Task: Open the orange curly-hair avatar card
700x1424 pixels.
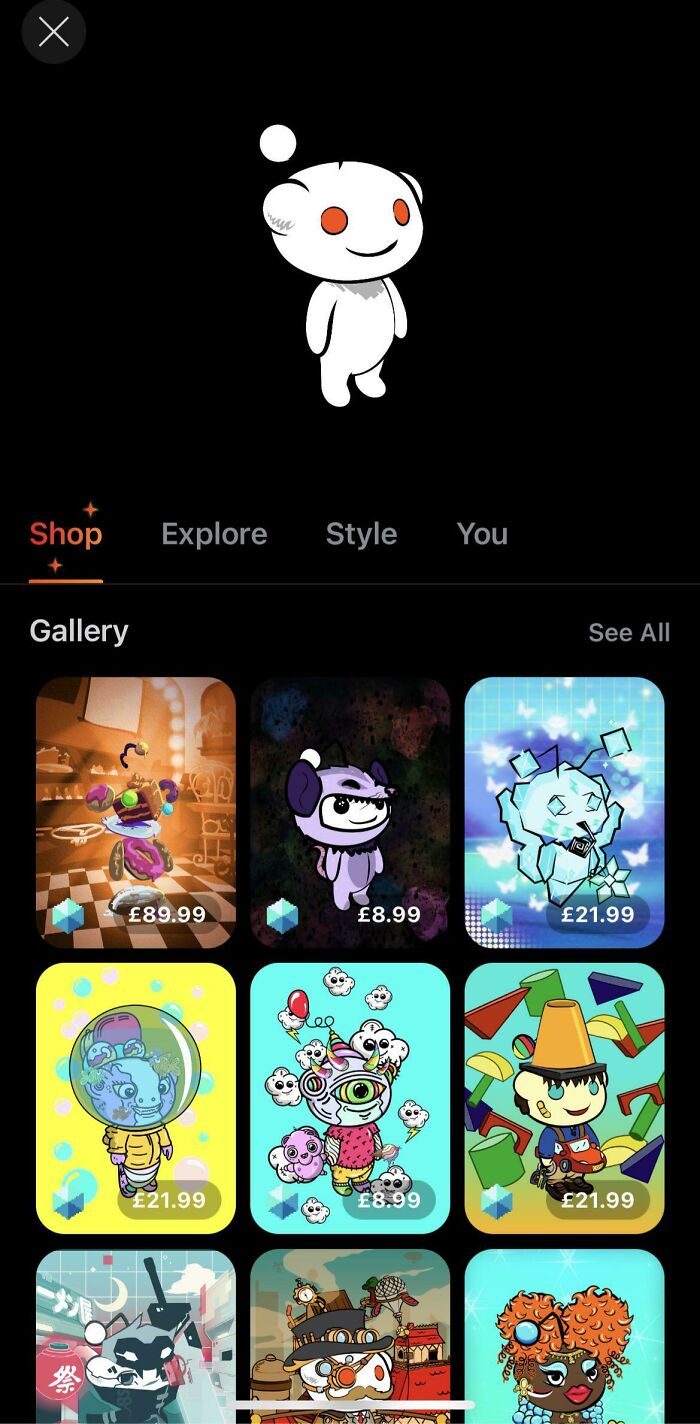Action: tap(564, 1335)
